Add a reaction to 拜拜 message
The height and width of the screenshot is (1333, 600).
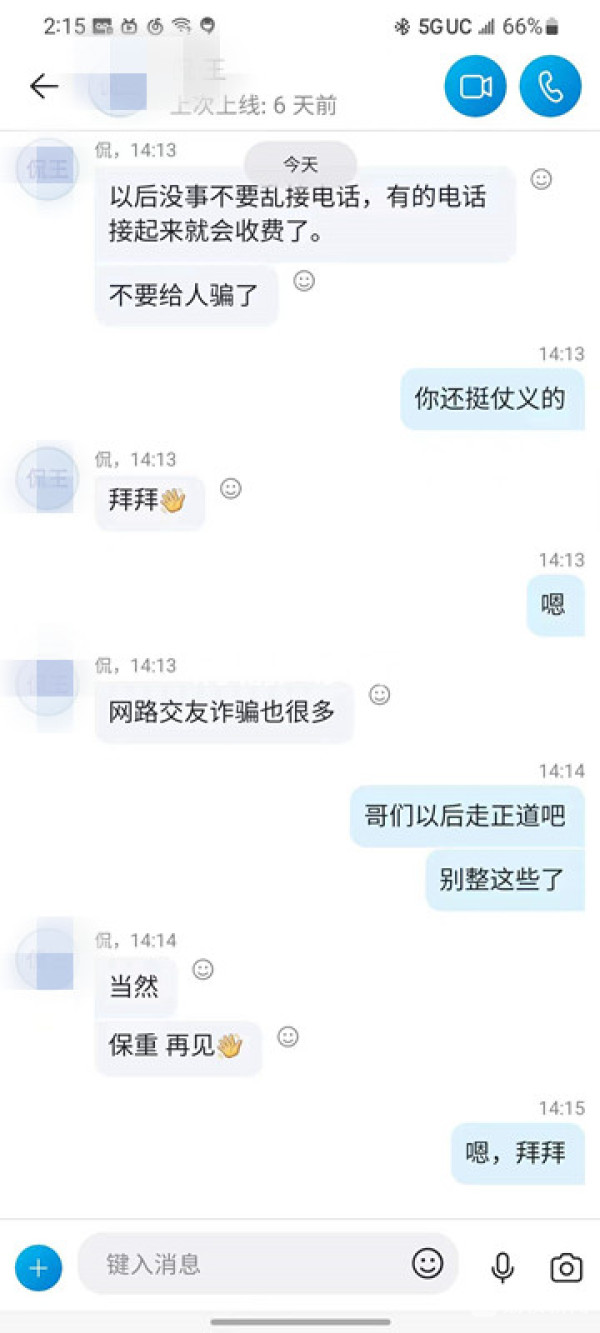coord(231,489)
